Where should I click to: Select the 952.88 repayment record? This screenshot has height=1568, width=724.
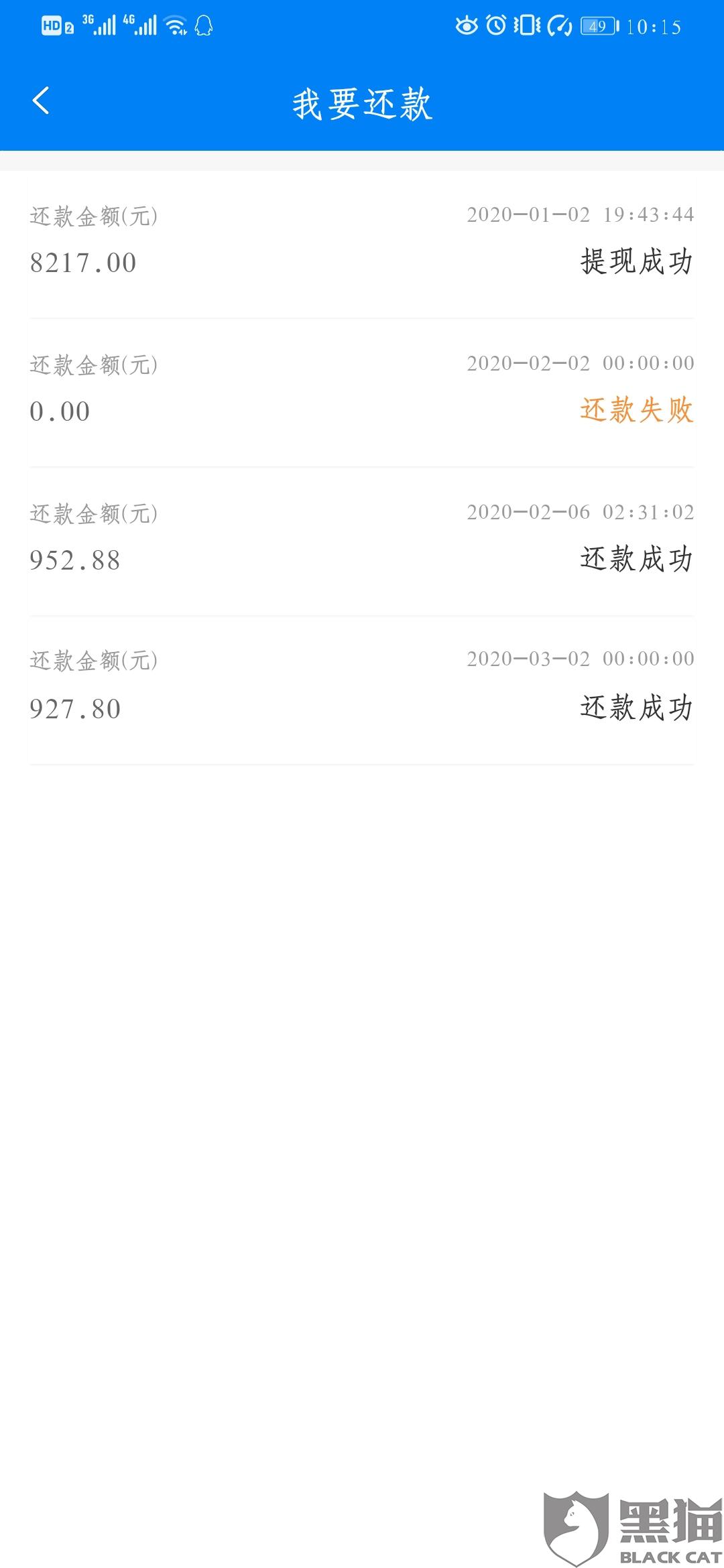pyautogui.click(x=362, y=540)
